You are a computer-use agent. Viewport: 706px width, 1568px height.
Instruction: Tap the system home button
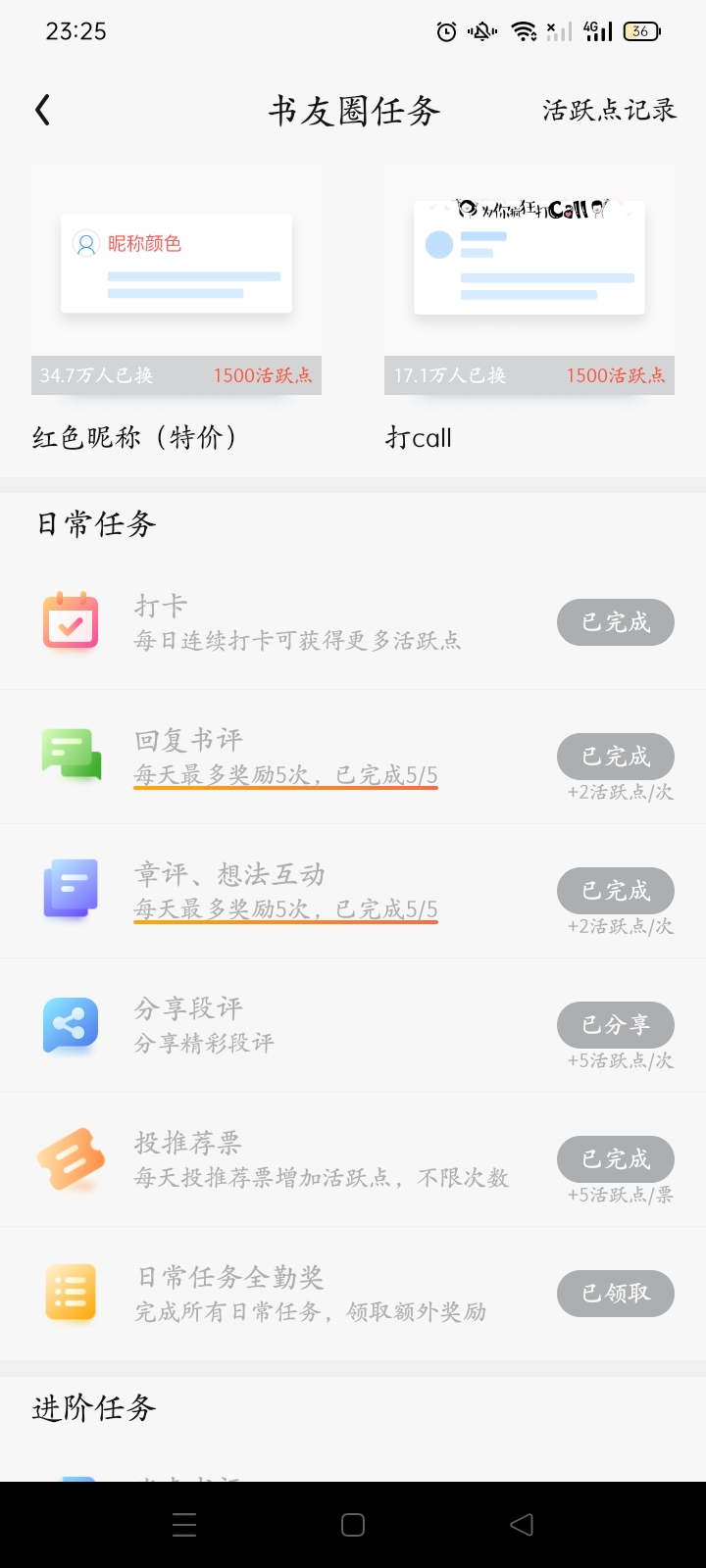click(x=353, y=1525)
